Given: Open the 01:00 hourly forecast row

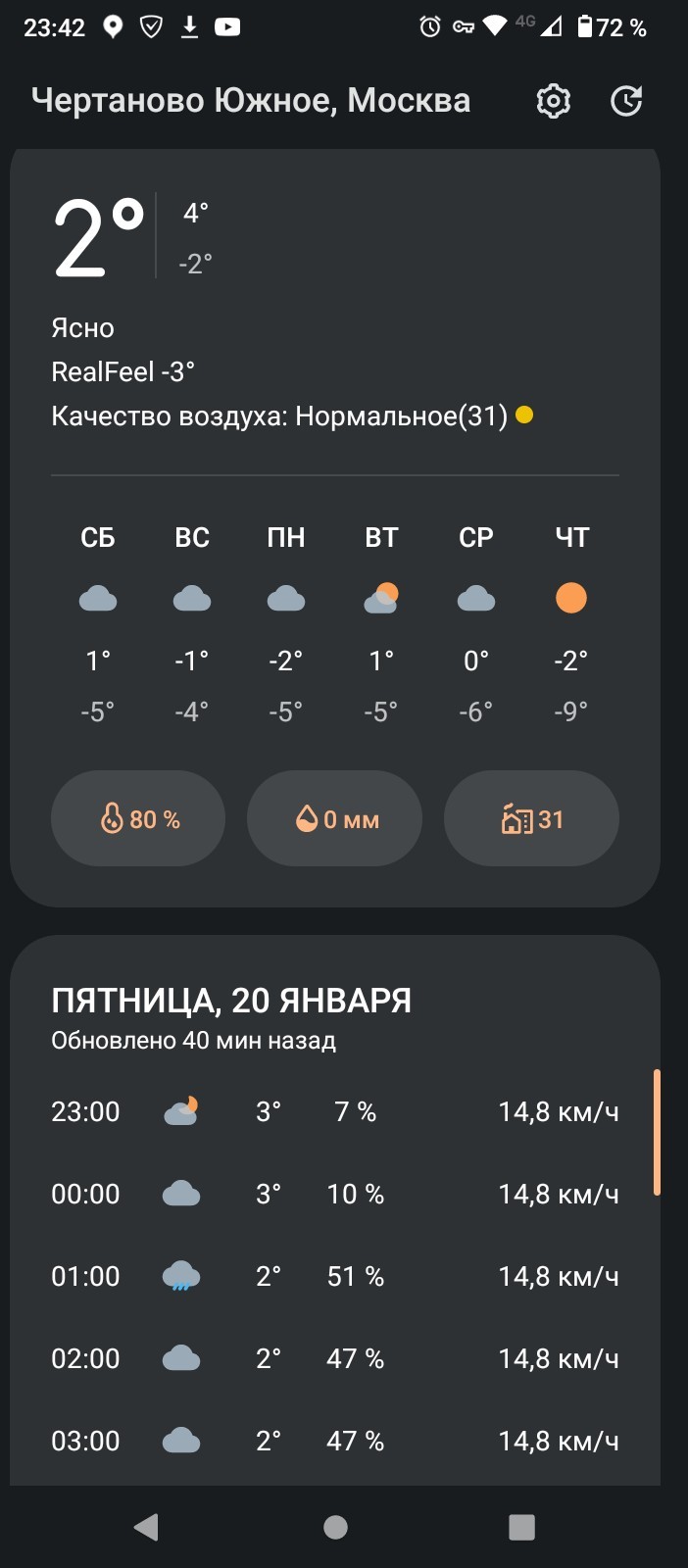Looking at the screenshot, I should click(x=335, y=1276).
